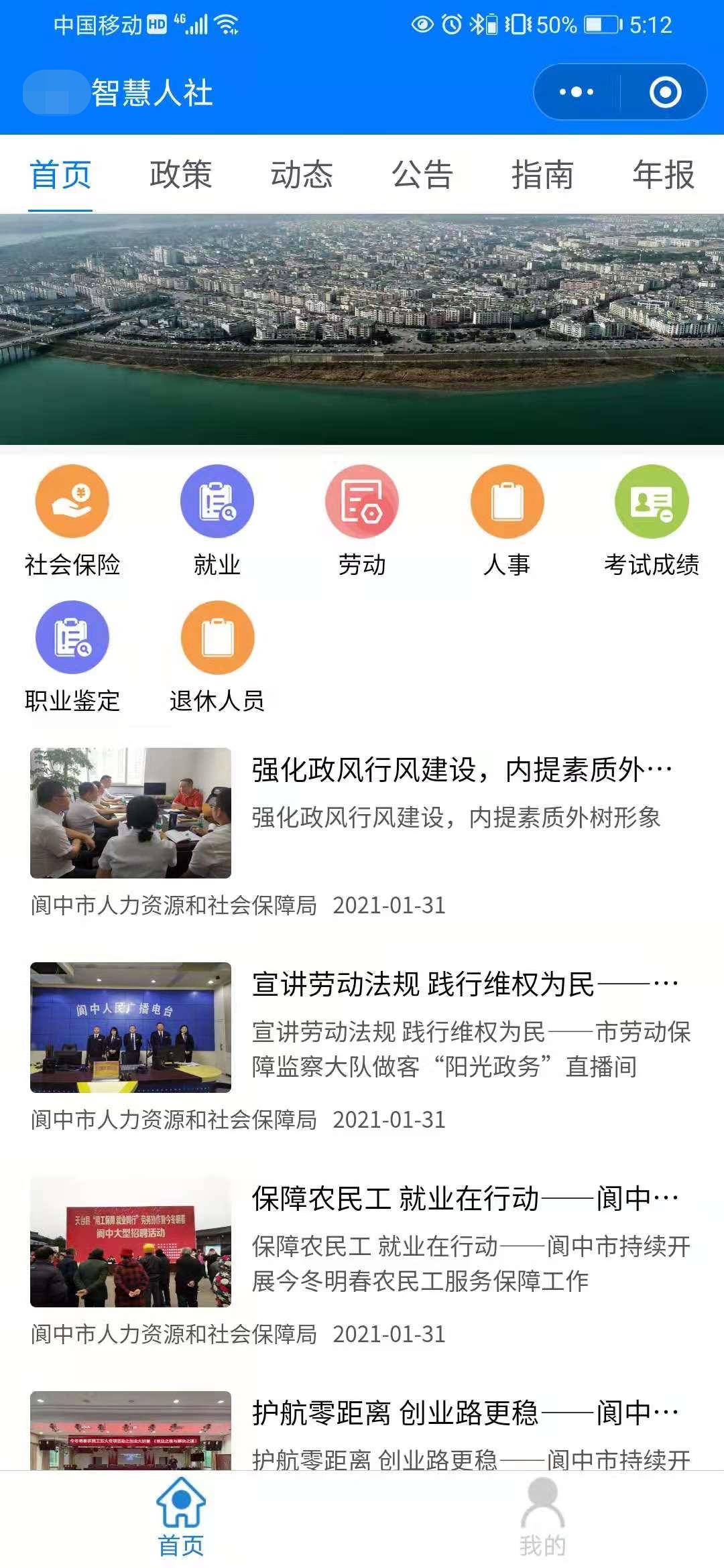Close the mini program with the circle button
The height and width of the screenshot is (1568, 724).
pos(665,92)
